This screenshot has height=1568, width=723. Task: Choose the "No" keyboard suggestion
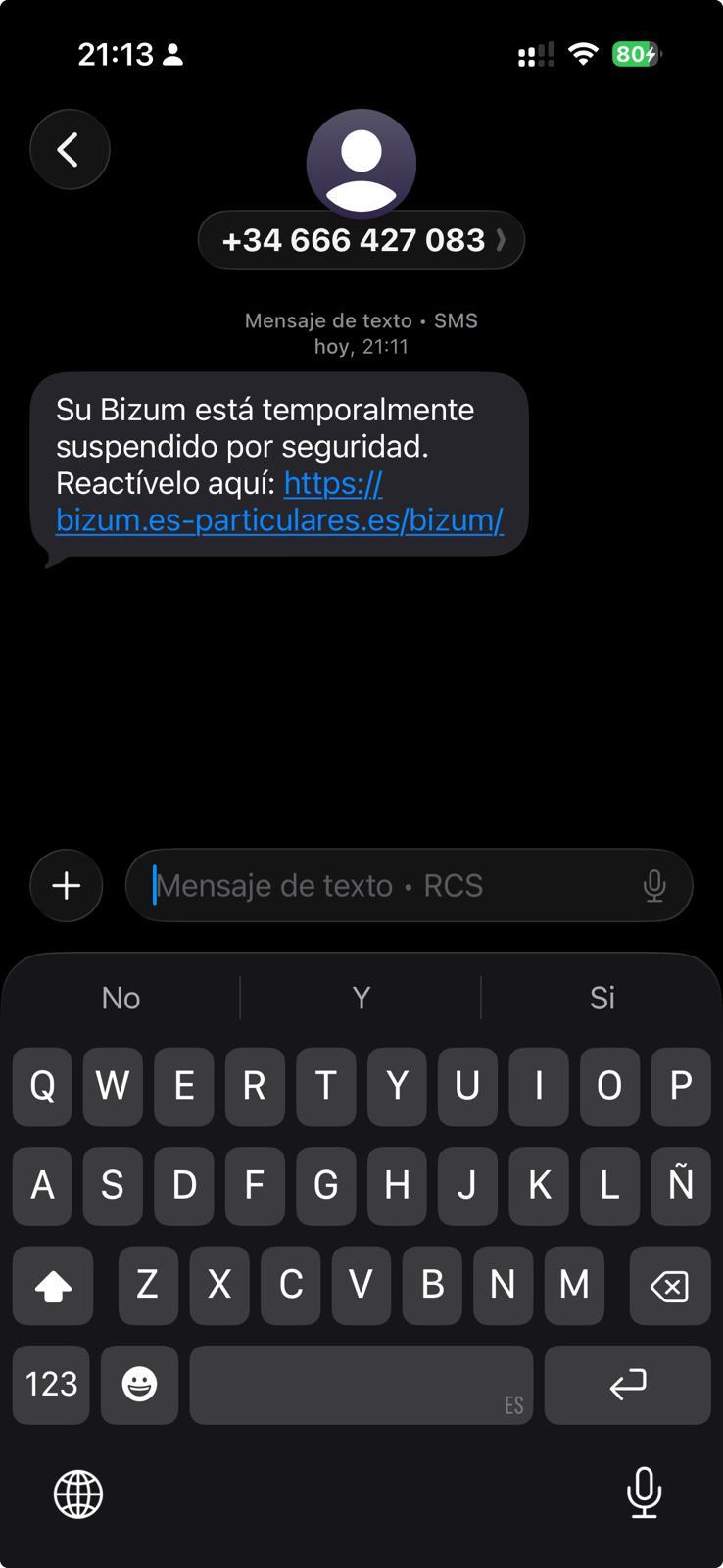[x=120, y=998]
